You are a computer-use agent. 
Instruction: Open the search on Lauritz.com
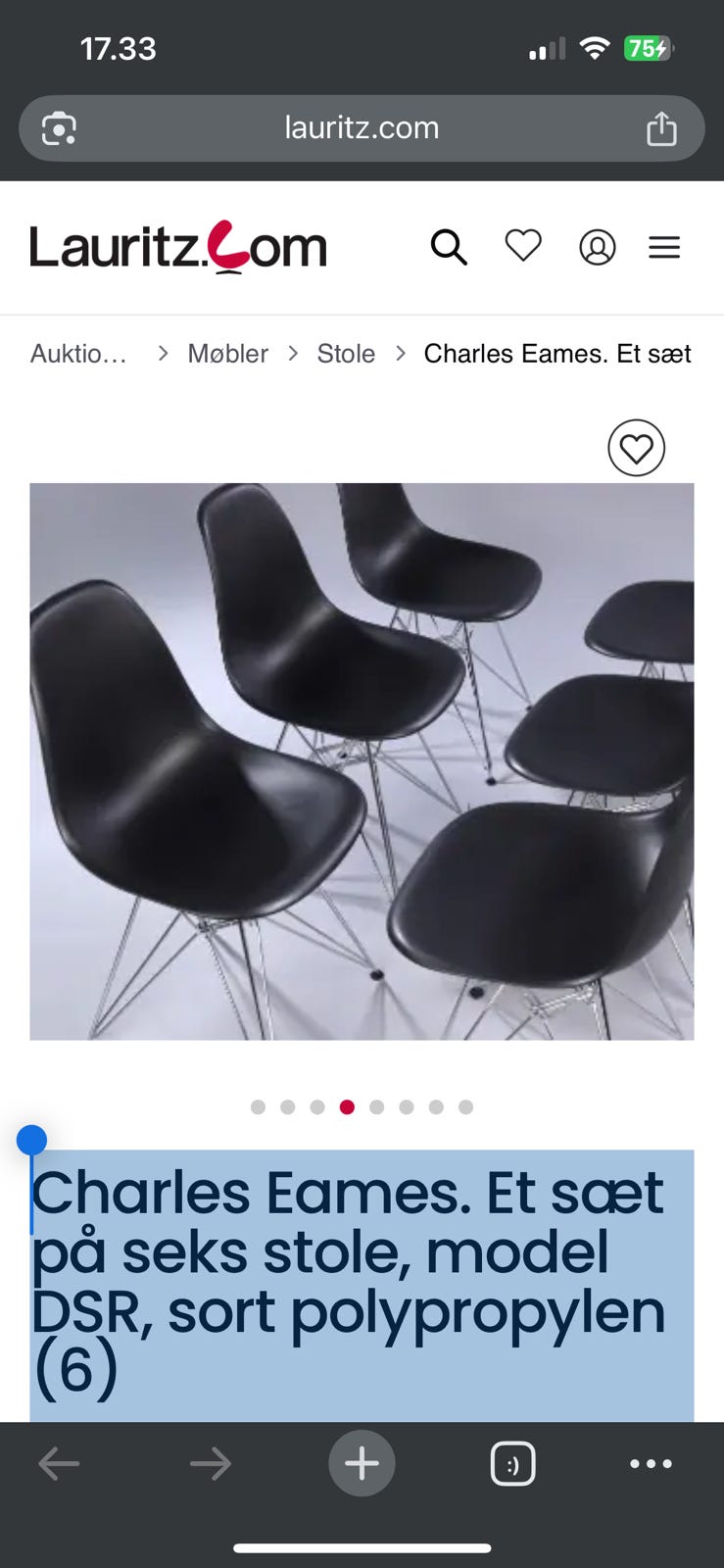450,247
